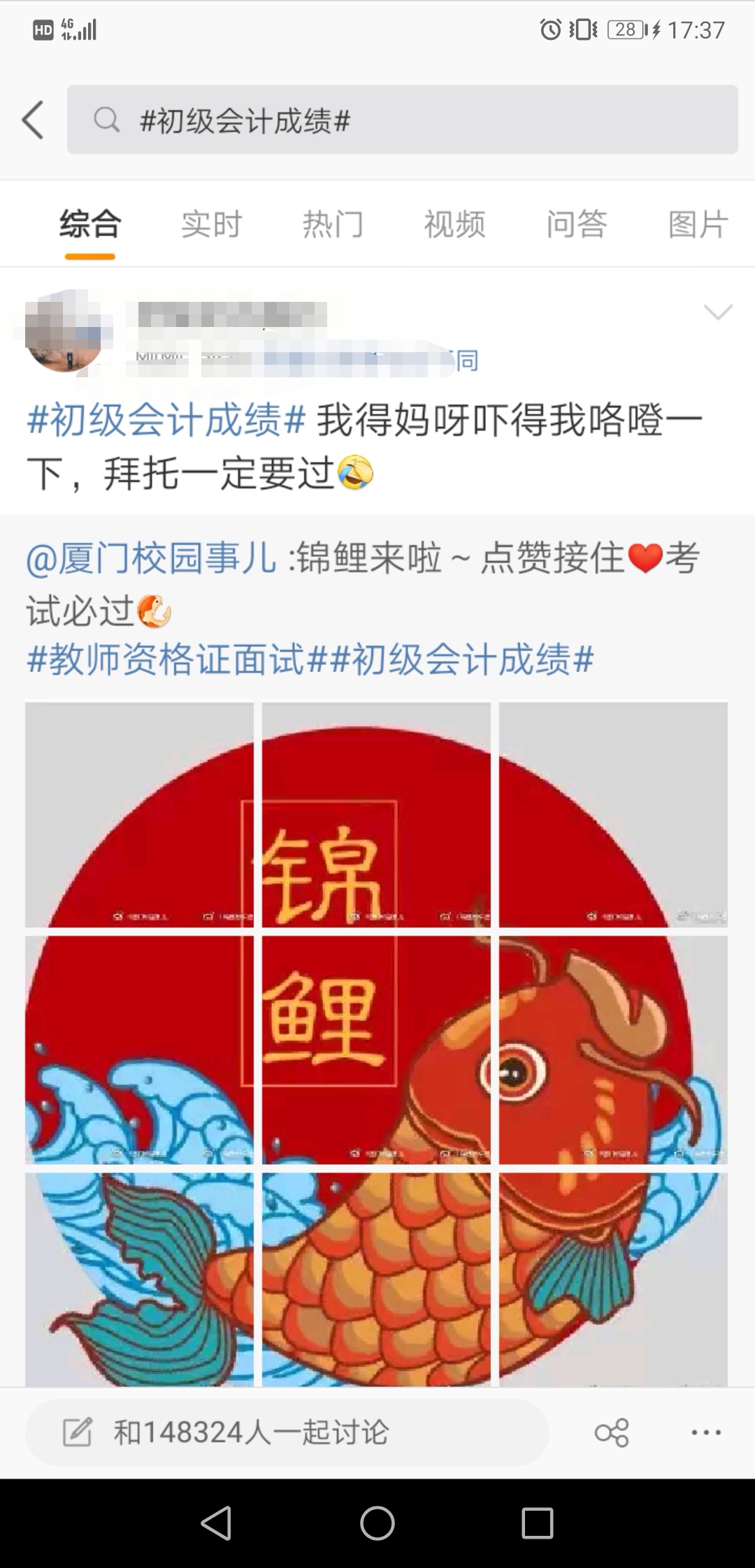The width and height of the screenshot is (755, 1568).
Task: Select the 综合 tab
Action: tap(90, 224)
